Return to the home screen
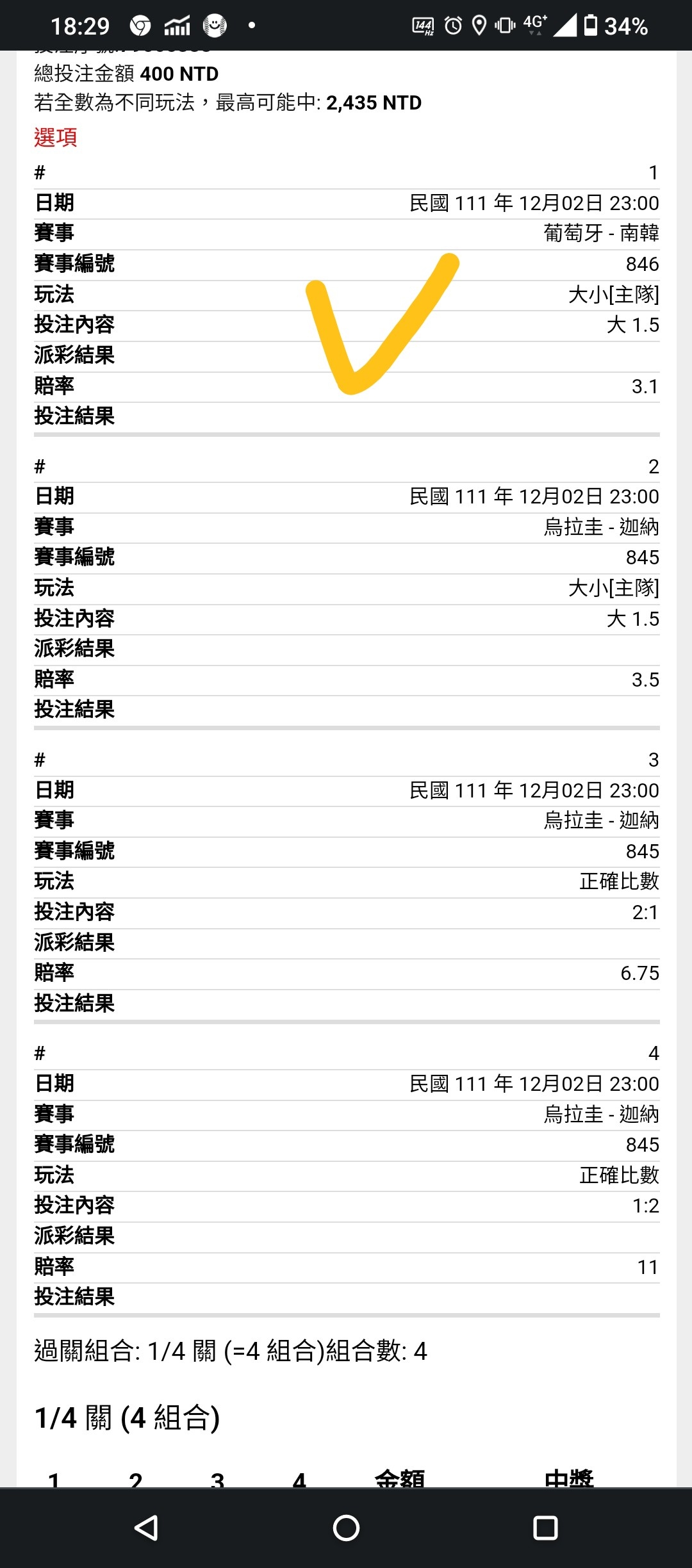Image resolution: width=692 pixels, height=1568 pixels. [346, 1528]
